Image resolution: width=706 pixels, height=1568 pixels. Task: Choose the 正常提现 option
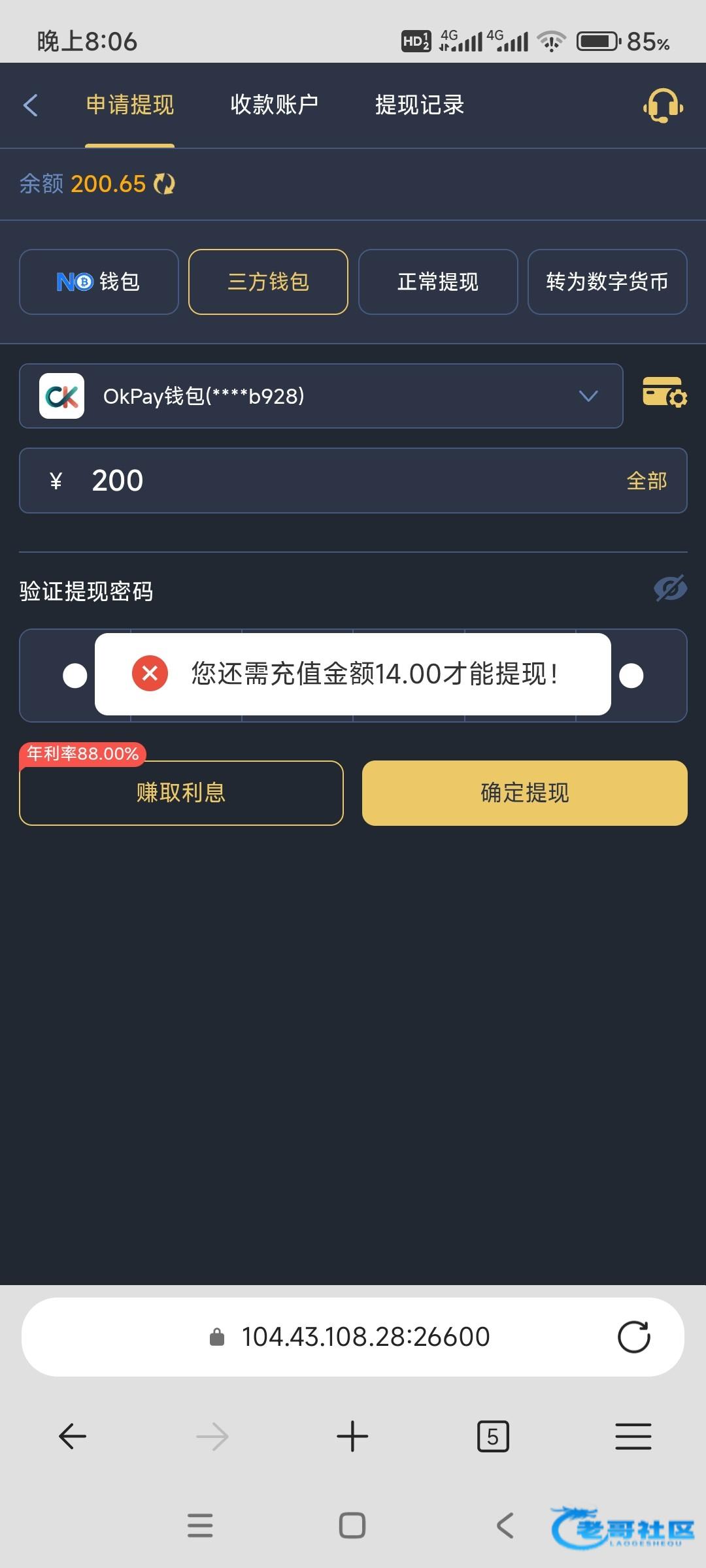438,282
